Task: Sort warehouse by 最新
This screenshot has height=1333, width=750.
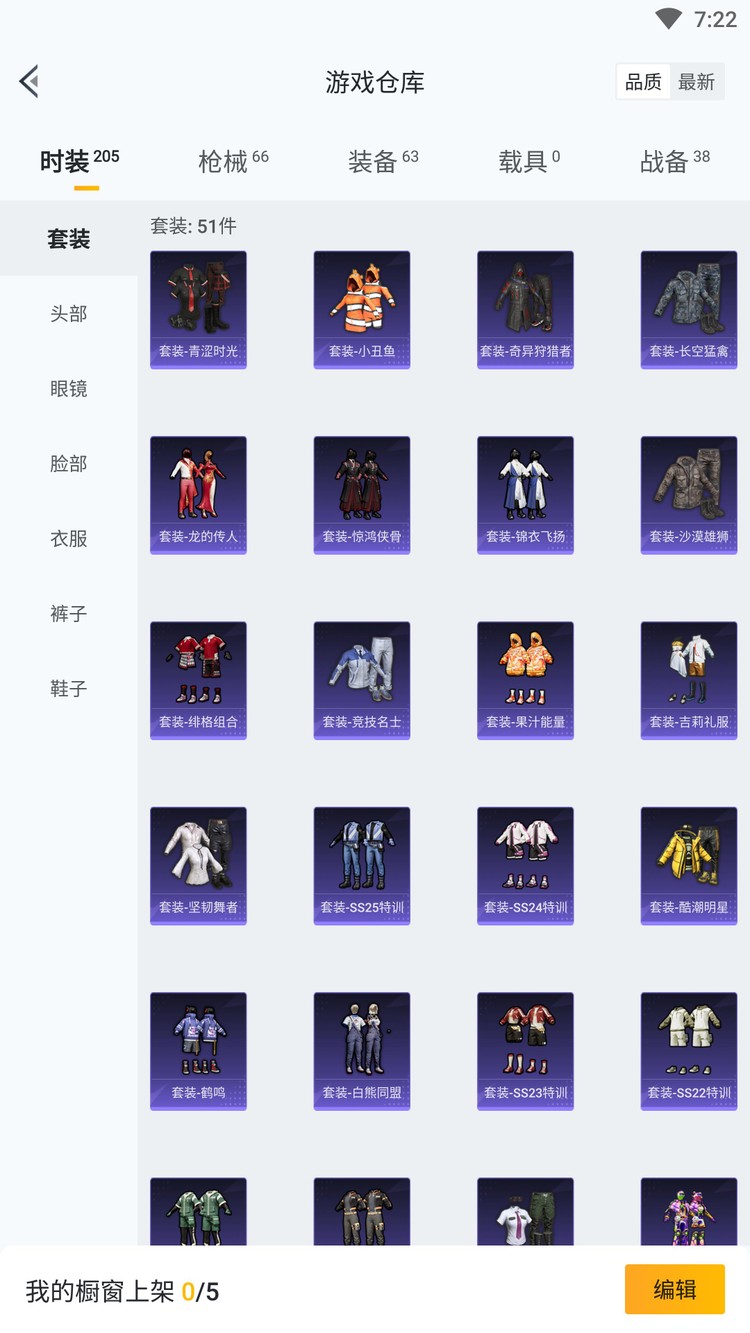Action: pyautogui.click(x=696, y=82)
